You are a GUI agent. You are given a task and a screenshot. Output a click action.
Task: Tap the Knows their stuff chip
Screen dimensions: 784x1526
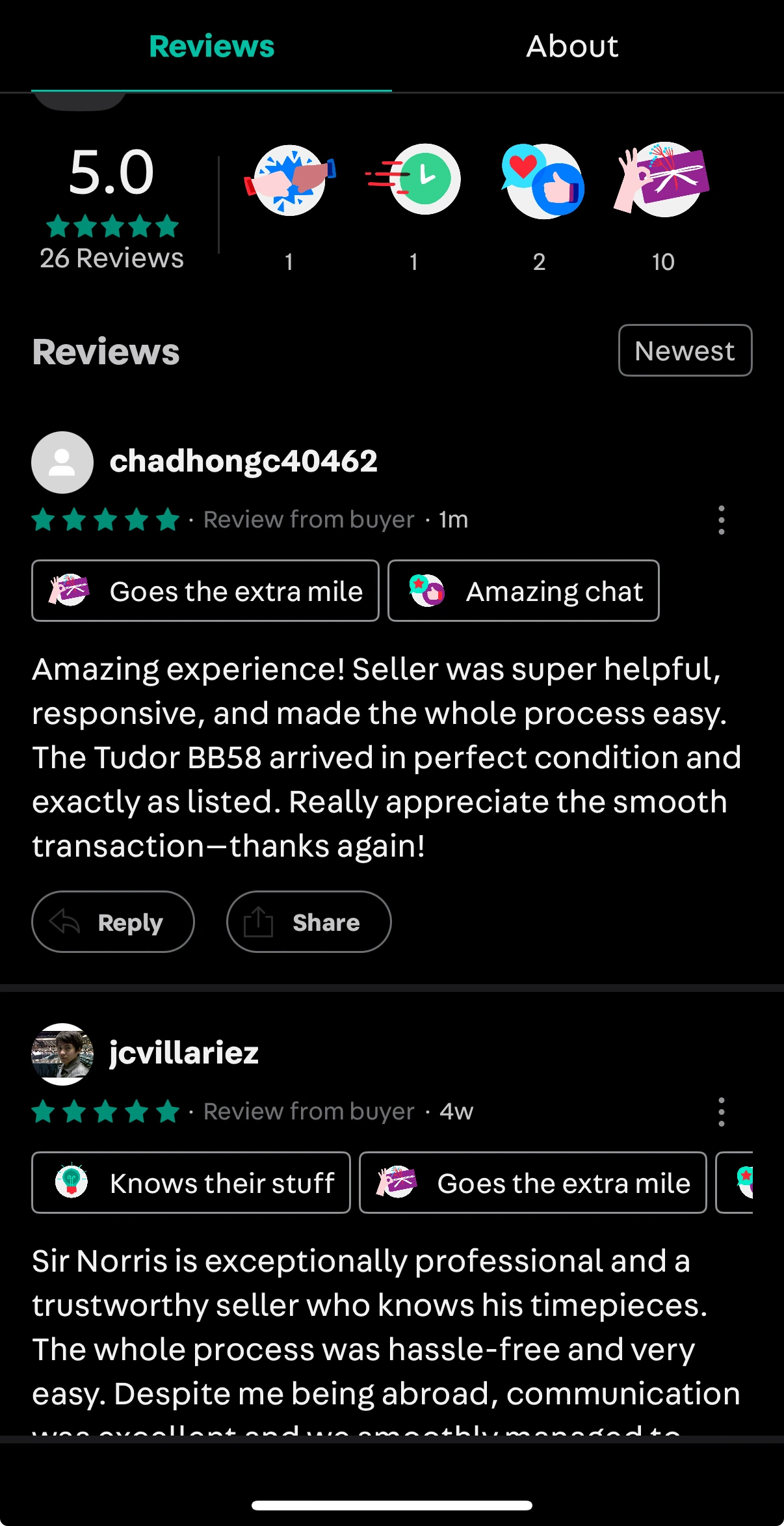point(191,1183)
